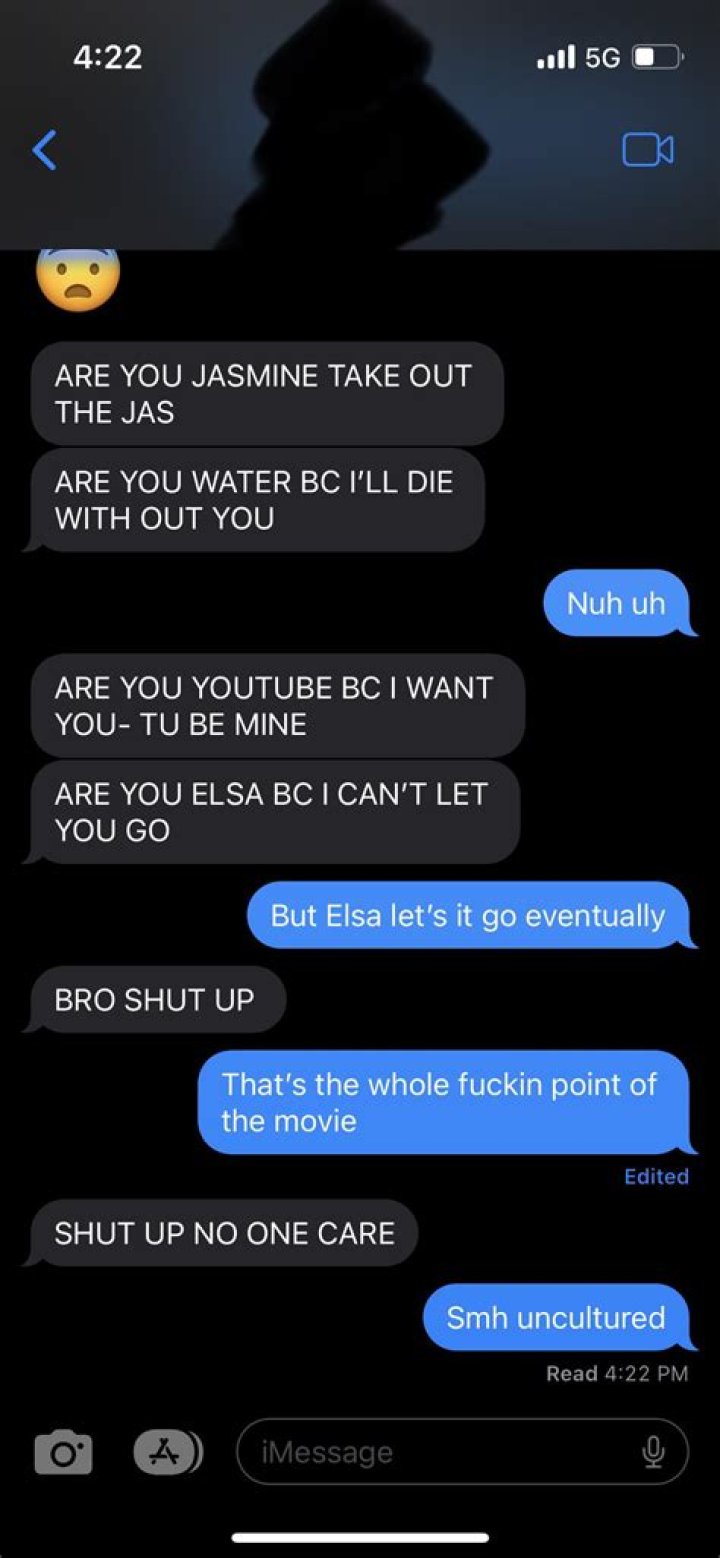Focus the iMessage text field
720x1558 pixels.
(440, 1452)
